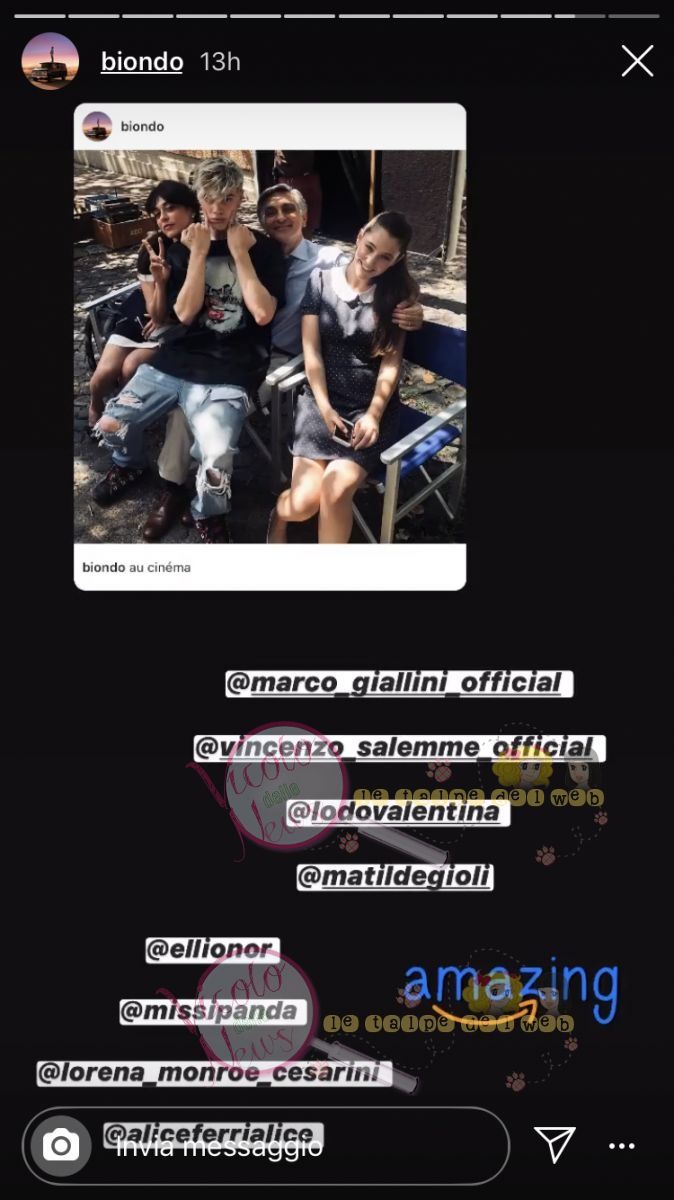Image resolution: width=674 pixels, height=1200 pixels.
Task: Open the @matildegioli mention
Action: 395,878
